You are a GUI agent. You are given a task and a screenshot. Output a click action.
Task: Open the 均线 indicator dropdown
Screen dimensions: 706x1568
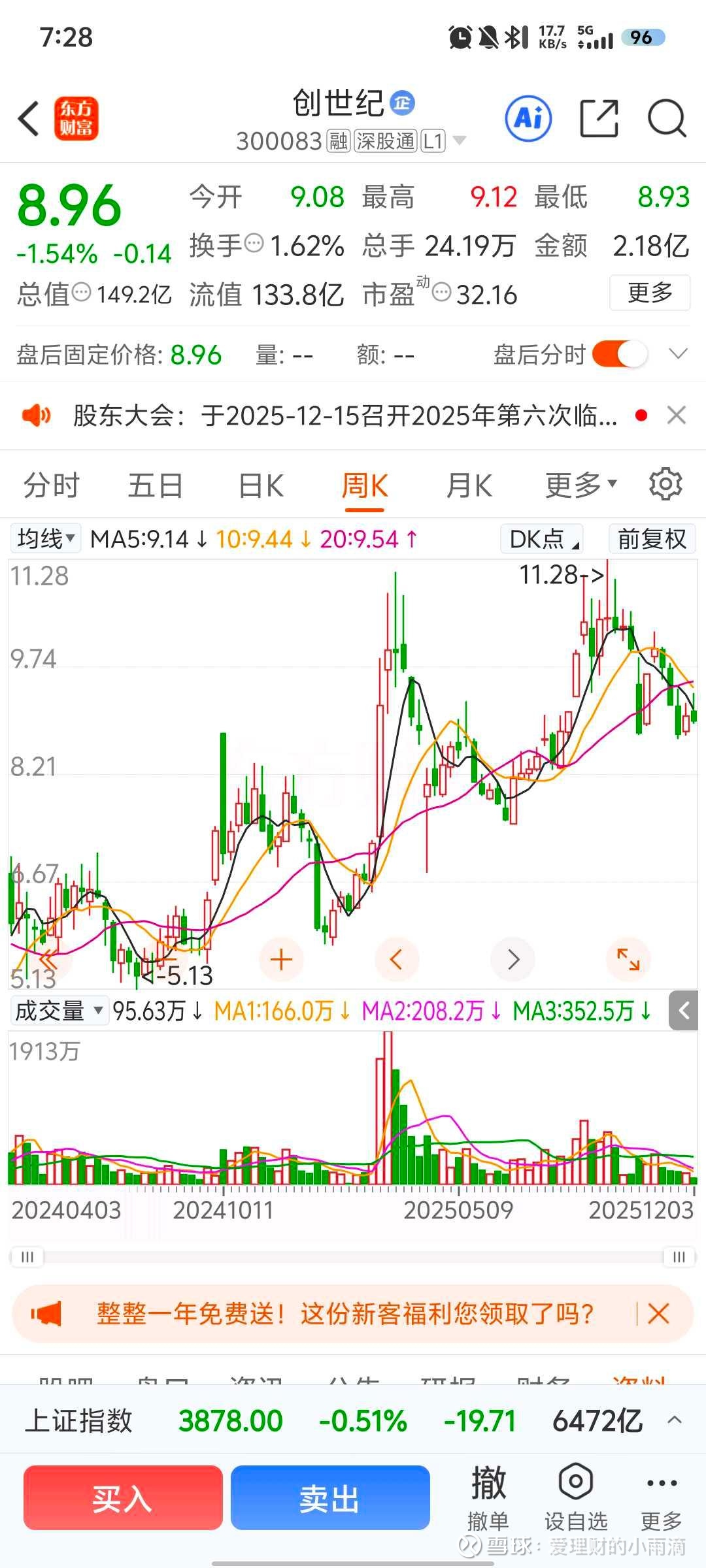46,539
